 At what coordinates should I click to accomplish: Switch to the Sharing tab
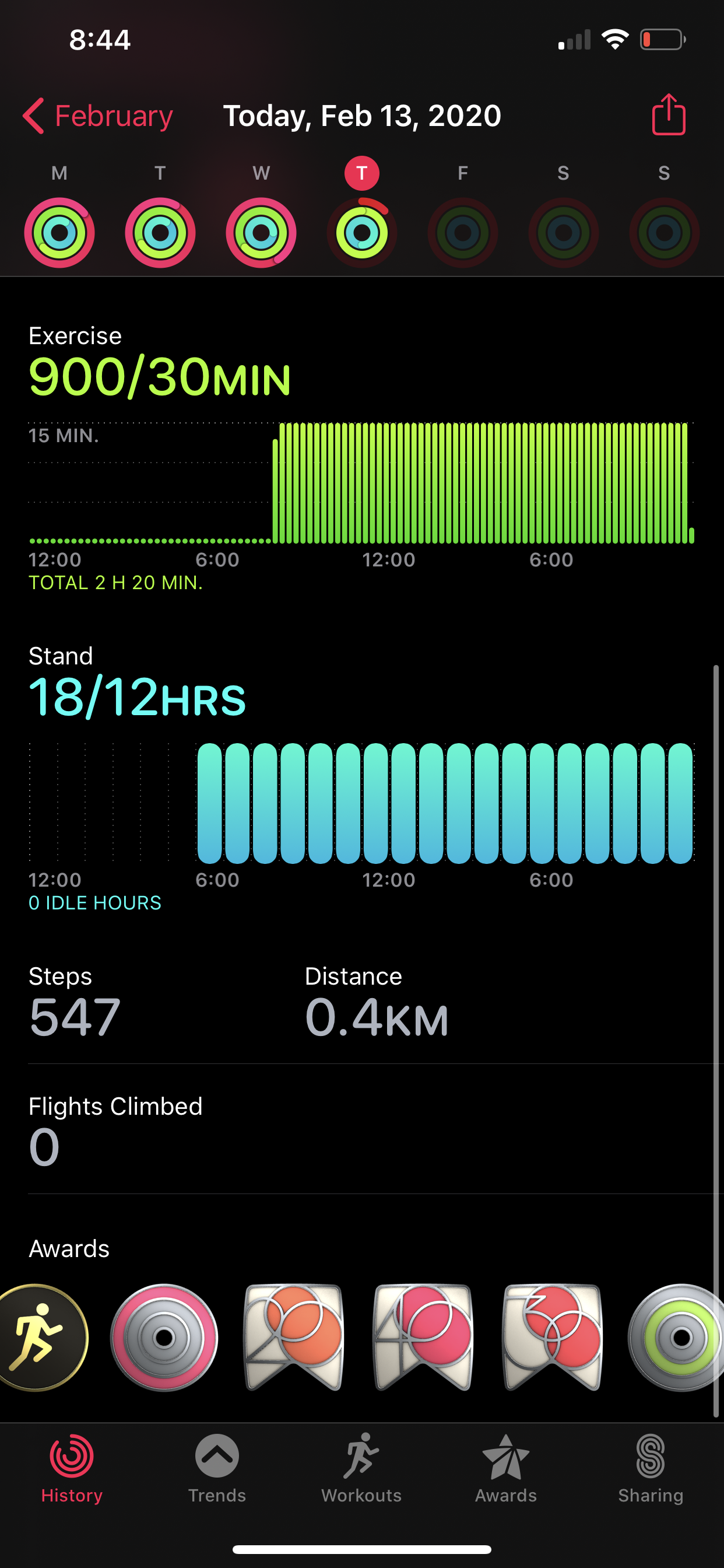[x=651, y=1468]
